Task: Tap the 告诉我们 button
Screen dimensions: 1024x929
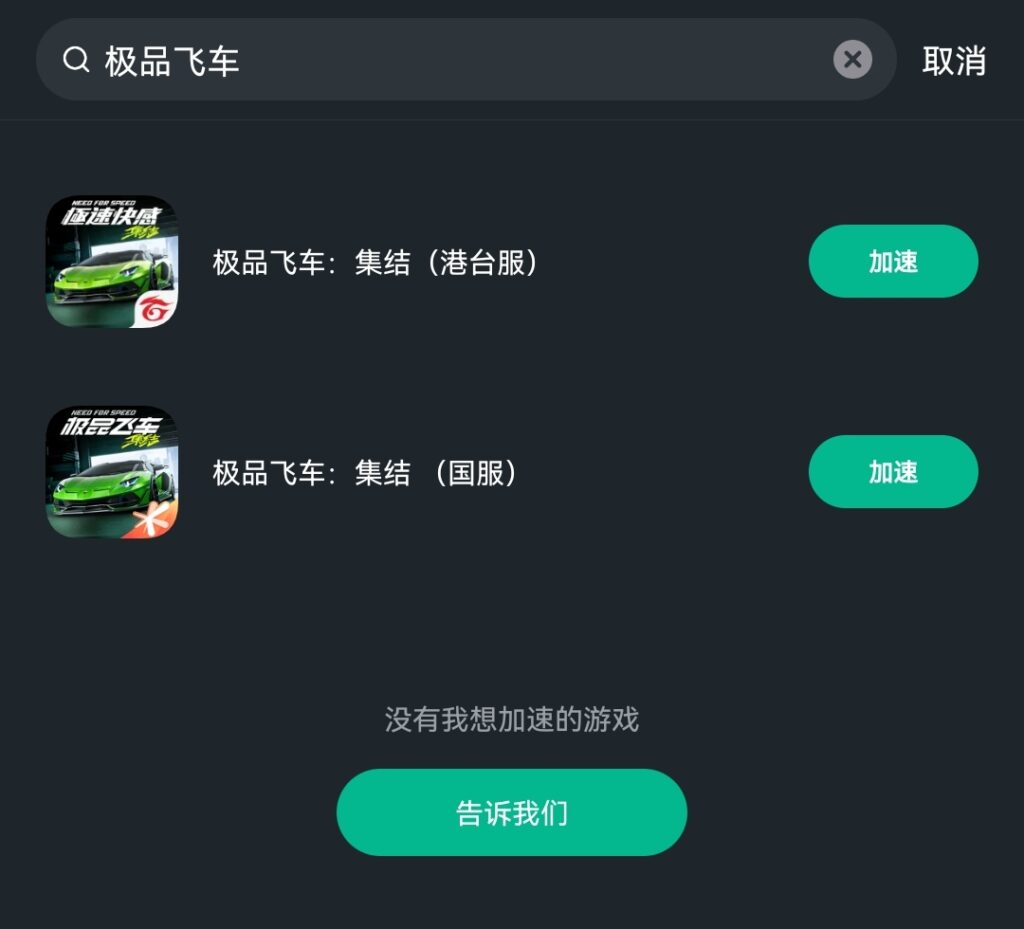Action: click(x=511, y=812)
